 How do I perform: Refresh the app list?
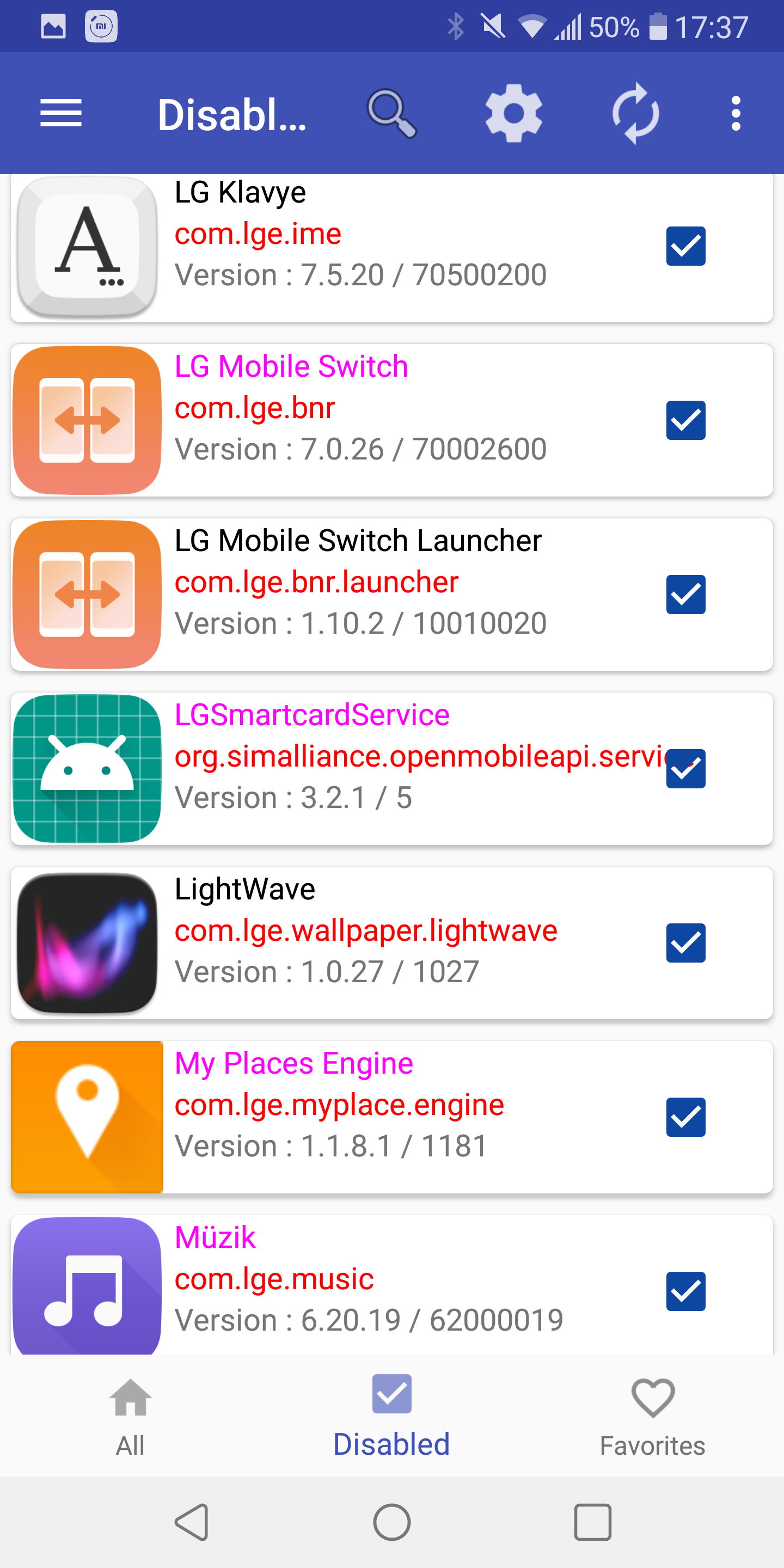[635, 113]
